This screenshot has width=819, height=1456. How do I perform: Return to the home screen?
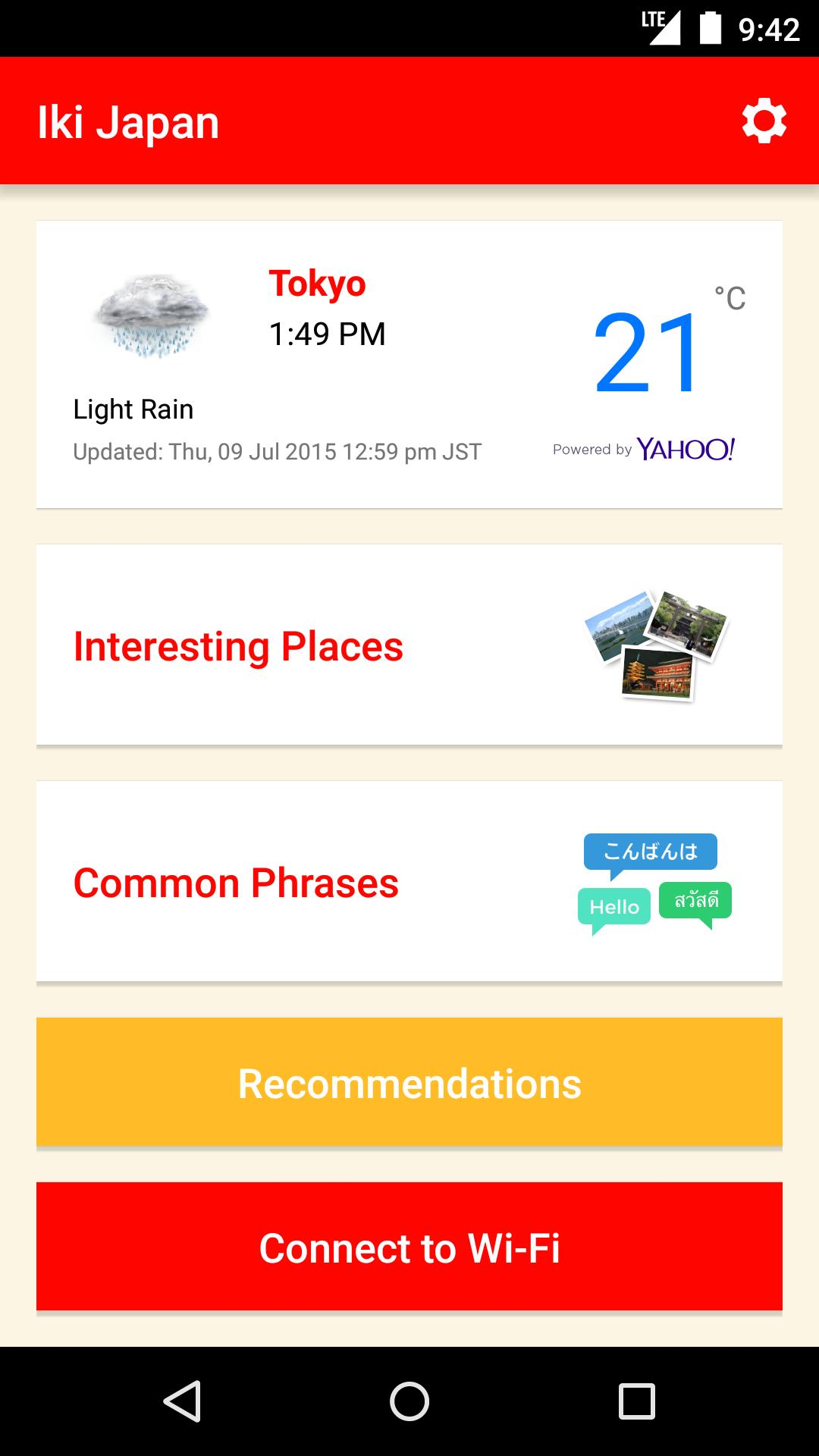(x=409, y=1401)
